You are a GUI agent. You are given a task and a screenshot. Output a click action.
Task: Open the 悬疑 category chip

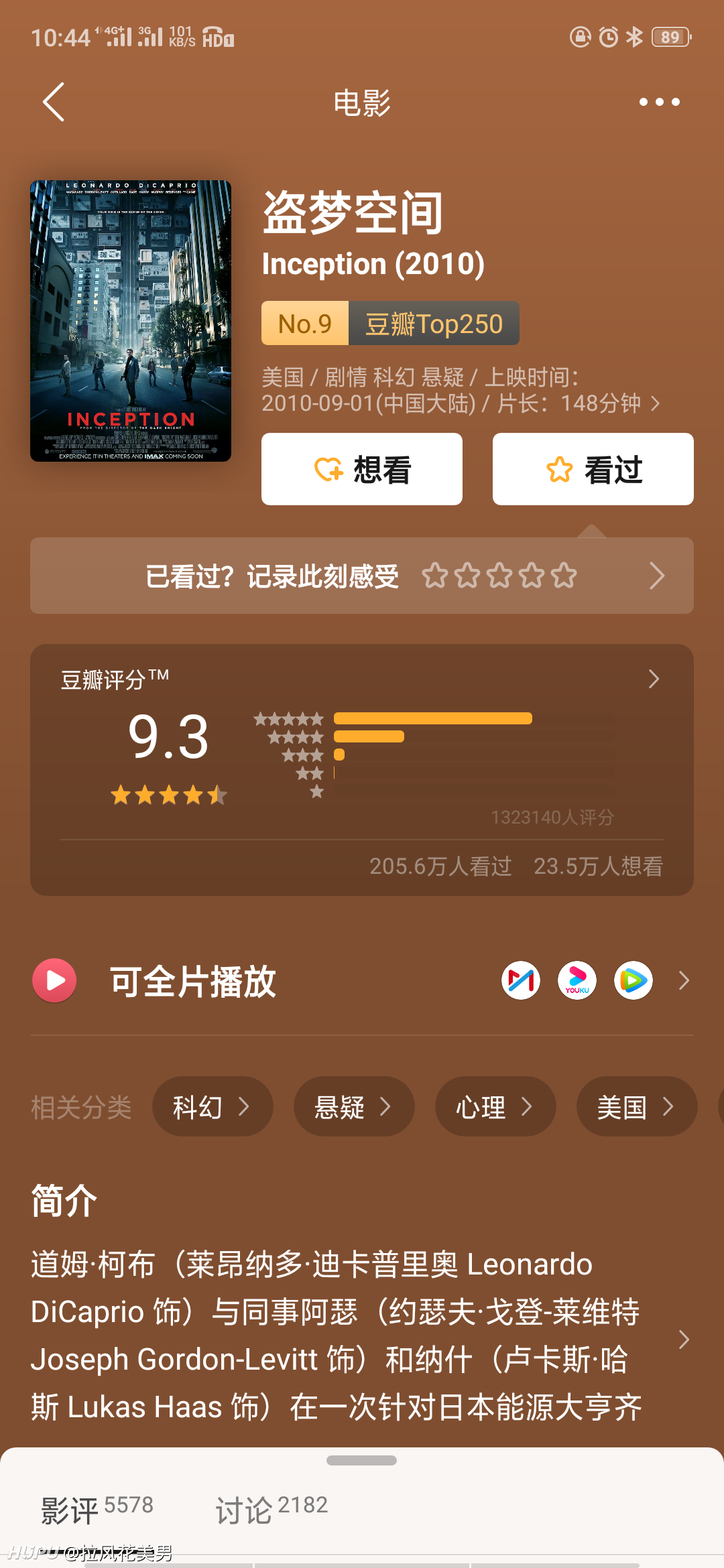(354, 1106)
